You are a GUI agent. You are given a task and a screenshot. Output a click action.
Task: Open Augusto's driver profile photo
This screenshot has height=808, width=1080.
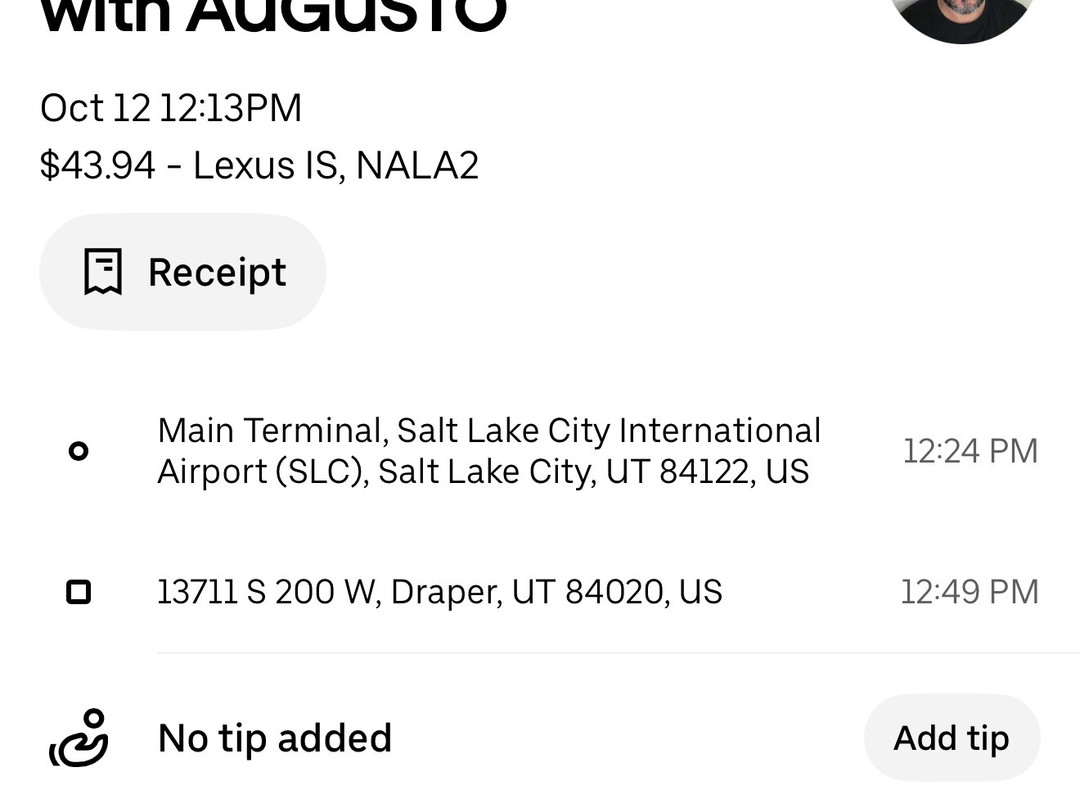coord(960,15)
